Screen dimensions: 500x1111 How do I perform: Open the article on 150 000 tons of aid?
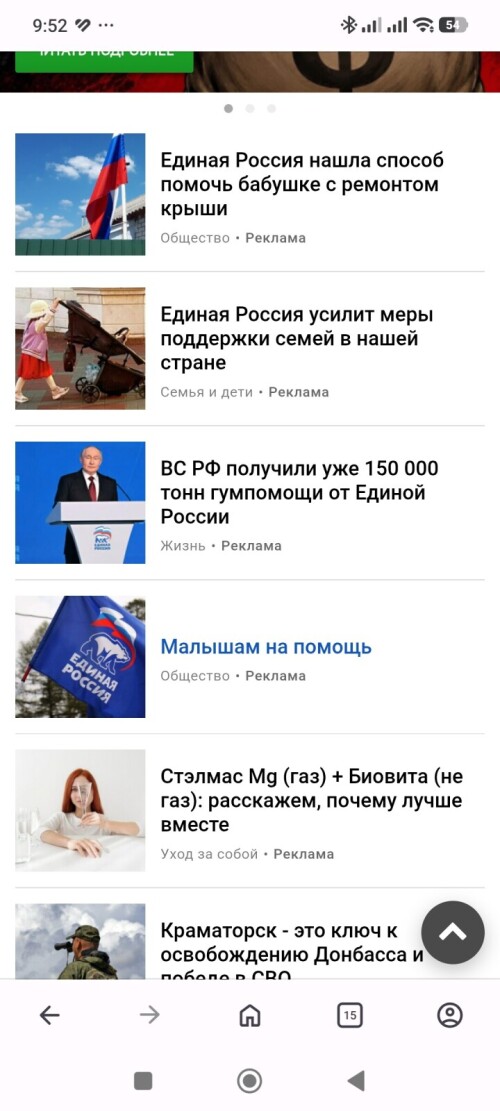point(300,492)
